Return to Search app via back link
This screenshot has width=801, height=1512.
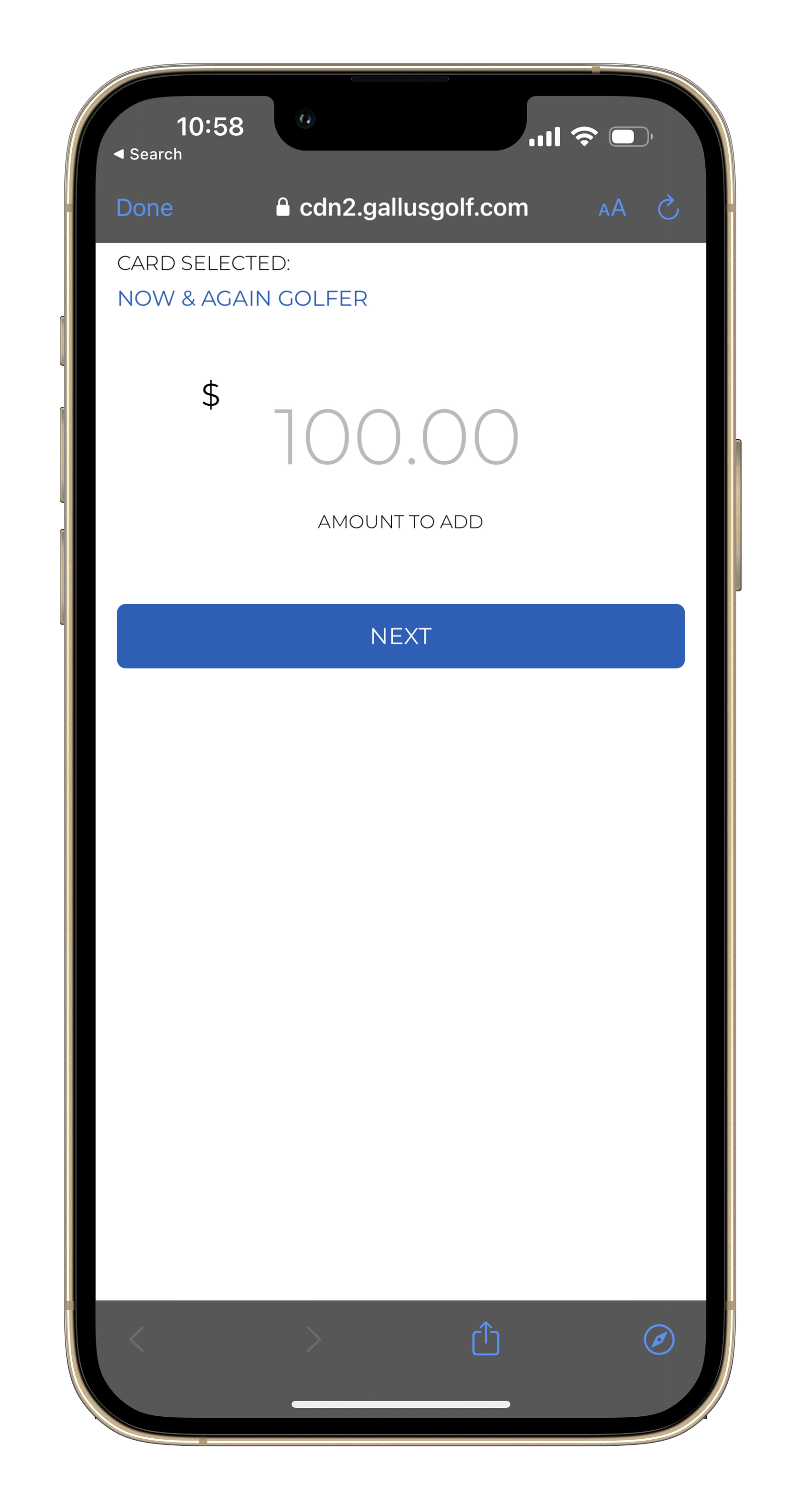point(148,154)
